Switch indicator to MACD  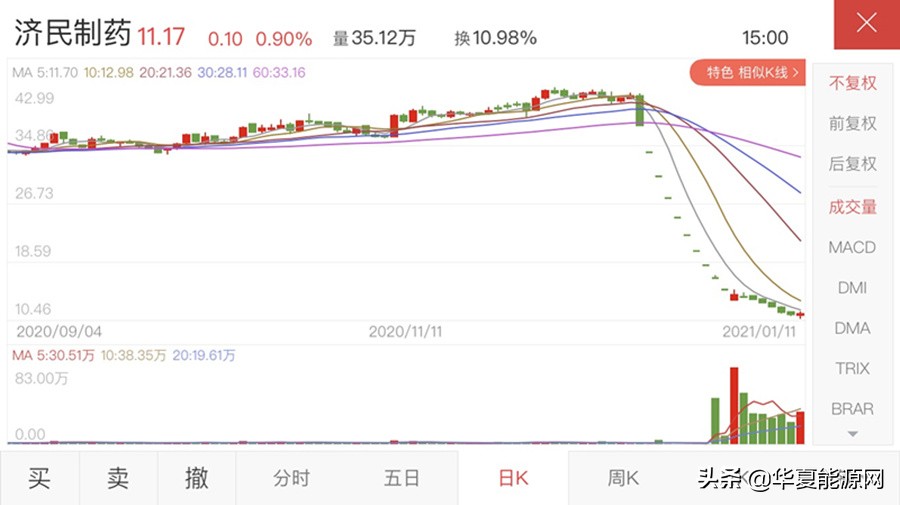click(x=852, y=247)
